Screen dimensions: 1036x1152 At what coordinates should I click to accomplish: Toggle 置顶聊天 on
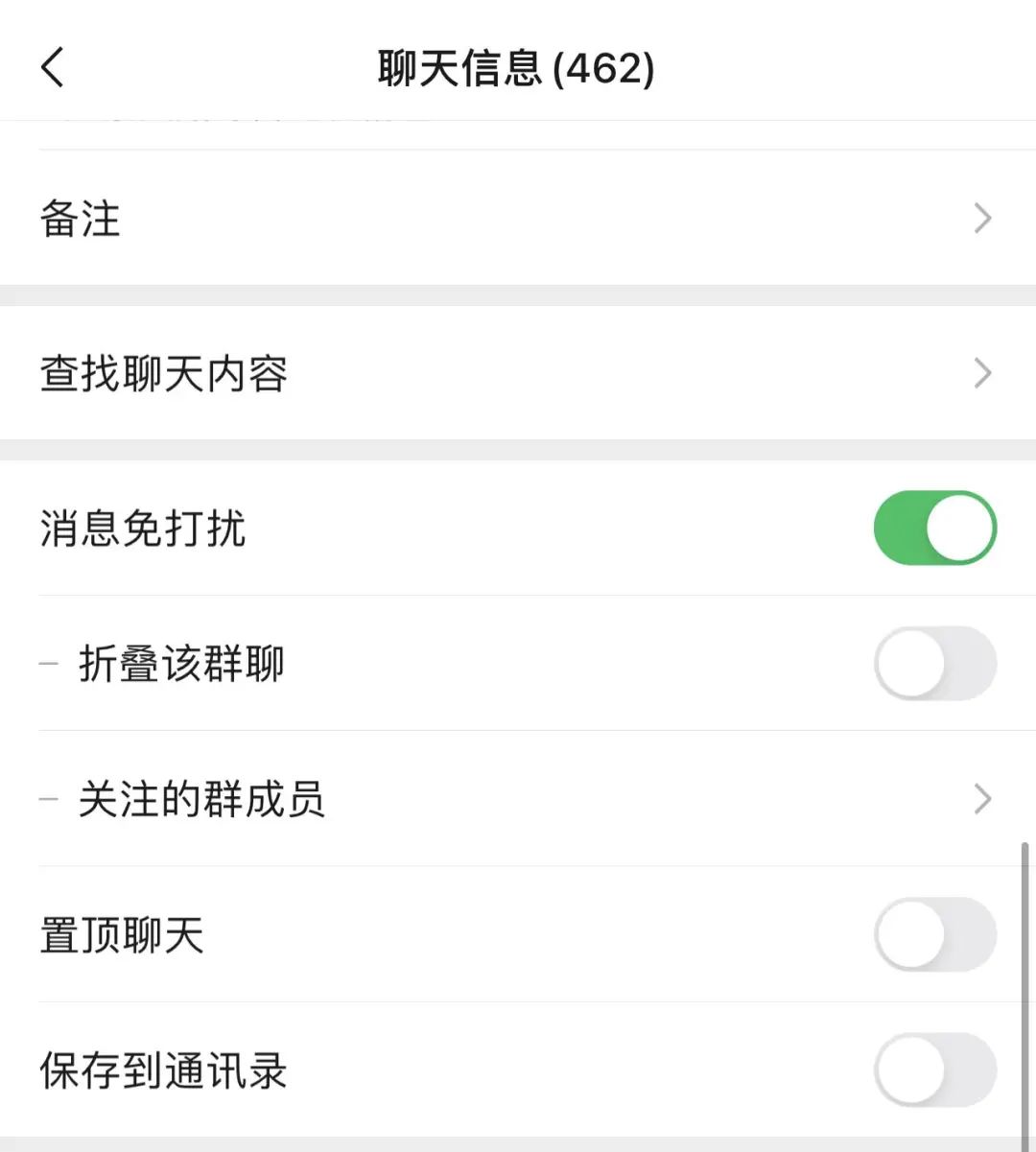[934, 934]
